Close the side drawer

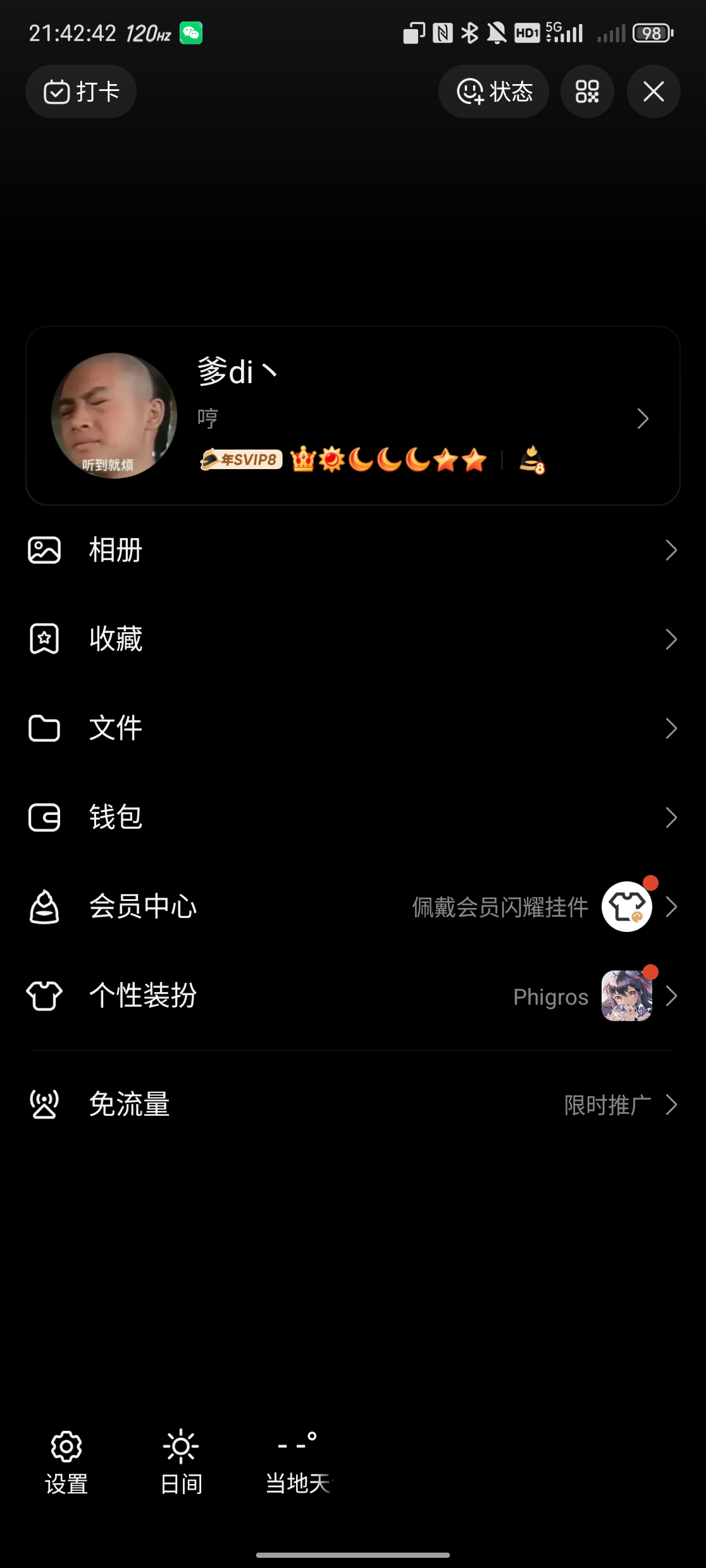(x=653, y=92)
